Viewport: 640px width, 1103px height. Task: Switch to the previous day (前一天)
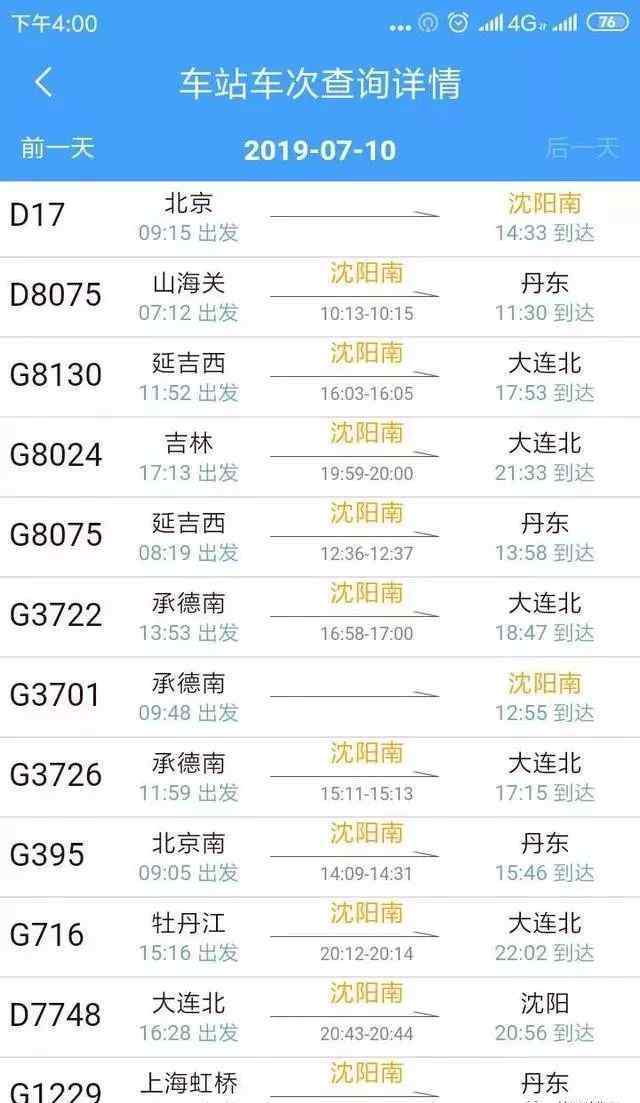tap(58, 148)
